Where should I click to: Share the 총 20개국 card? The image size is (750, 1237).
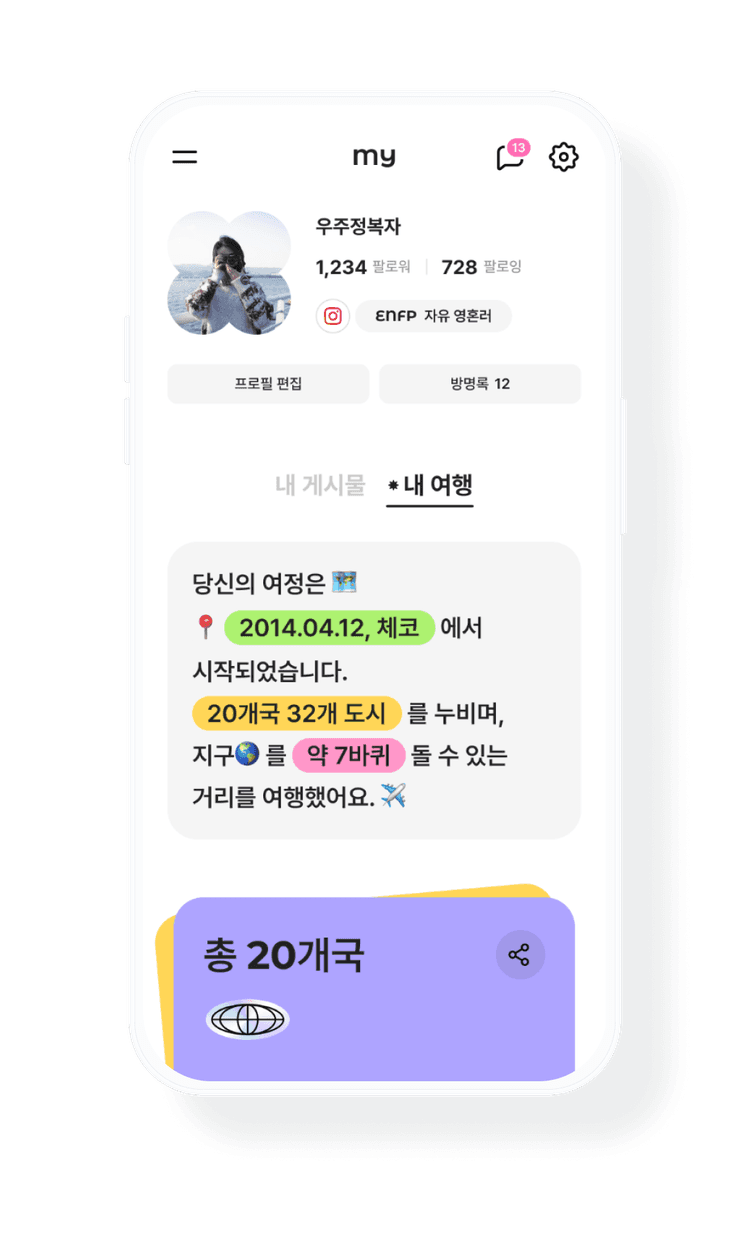click(520, 954)
